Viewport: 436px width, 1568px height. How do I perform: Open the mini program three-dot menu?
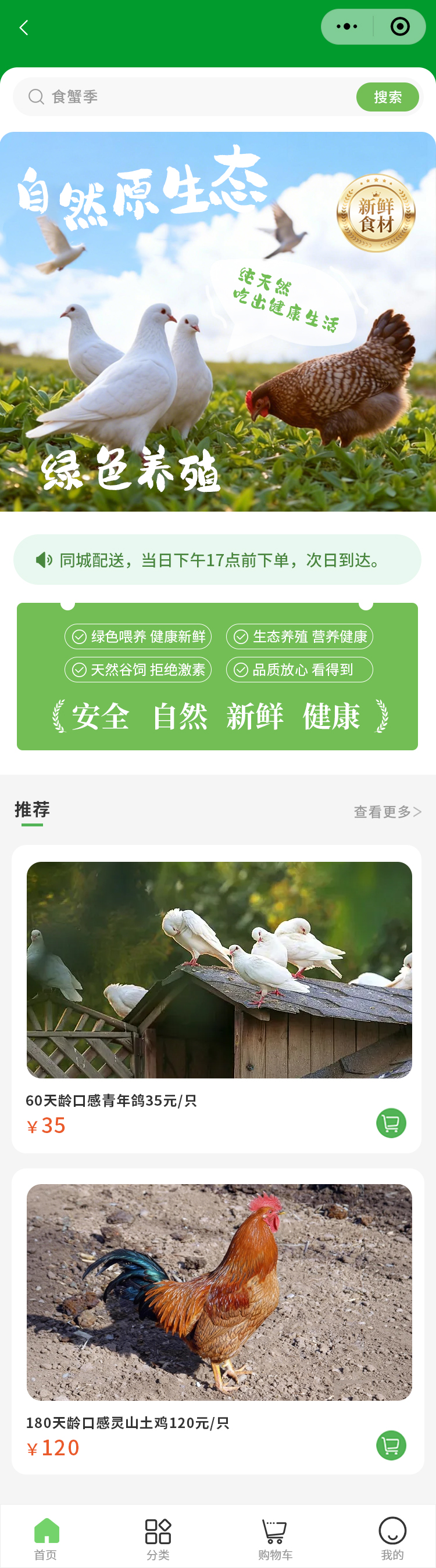[x=347, y=27]
